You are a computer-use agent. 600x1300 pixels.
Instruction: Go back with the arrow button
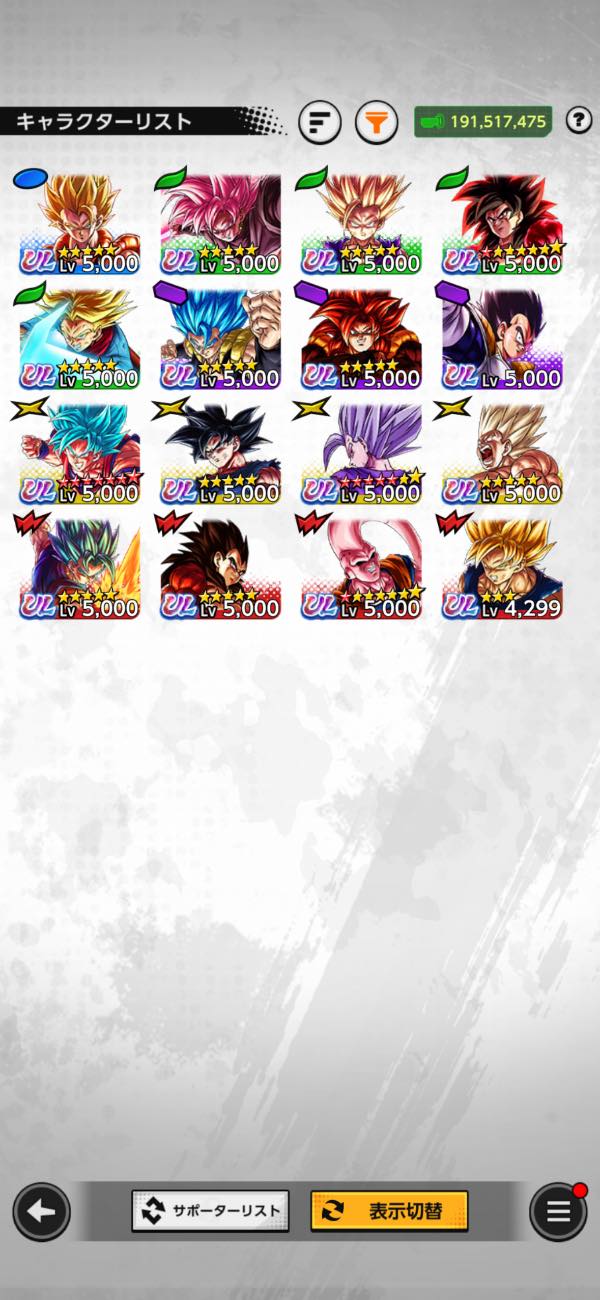tap(41, 1211)
